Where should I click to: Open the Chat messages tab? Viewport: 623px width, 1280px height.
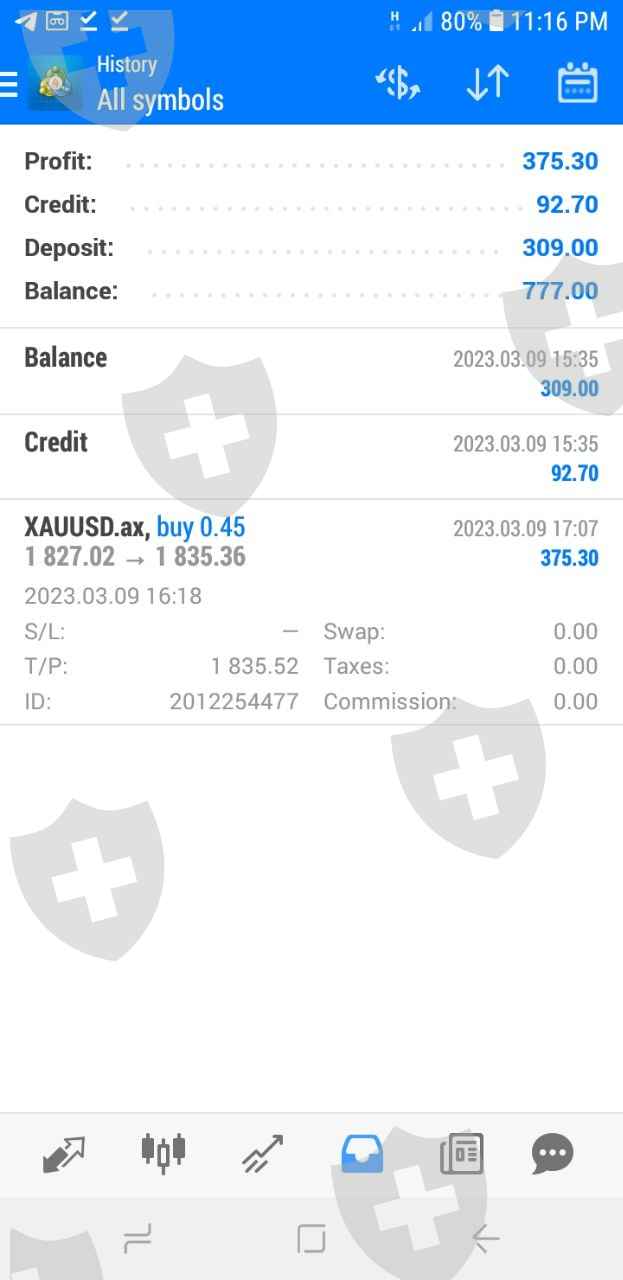coord(552,1154)
